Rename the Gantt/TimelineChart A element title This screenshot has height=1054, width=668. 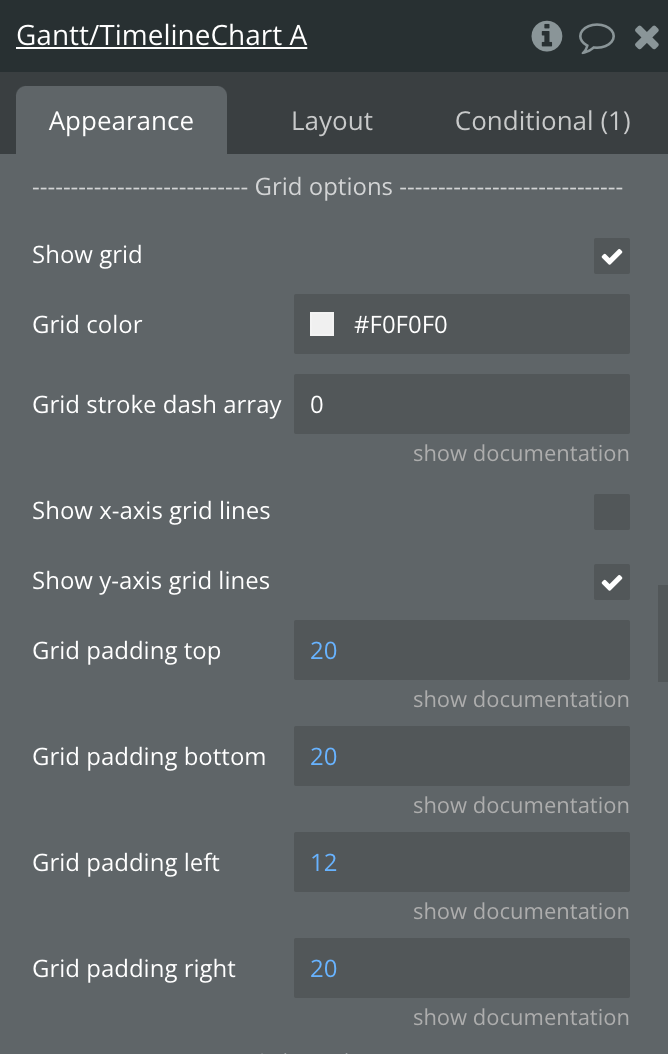coord(161,36)
